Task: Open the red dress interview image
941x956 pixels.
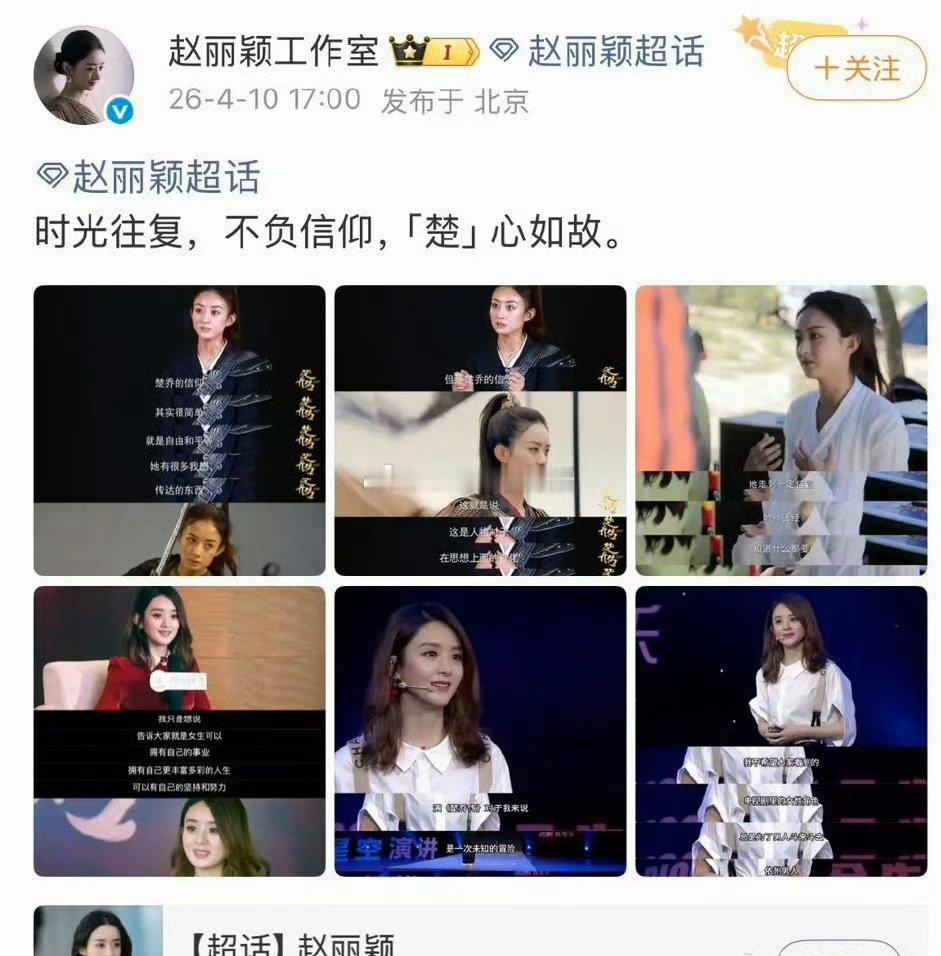Action: coord(182,733)
